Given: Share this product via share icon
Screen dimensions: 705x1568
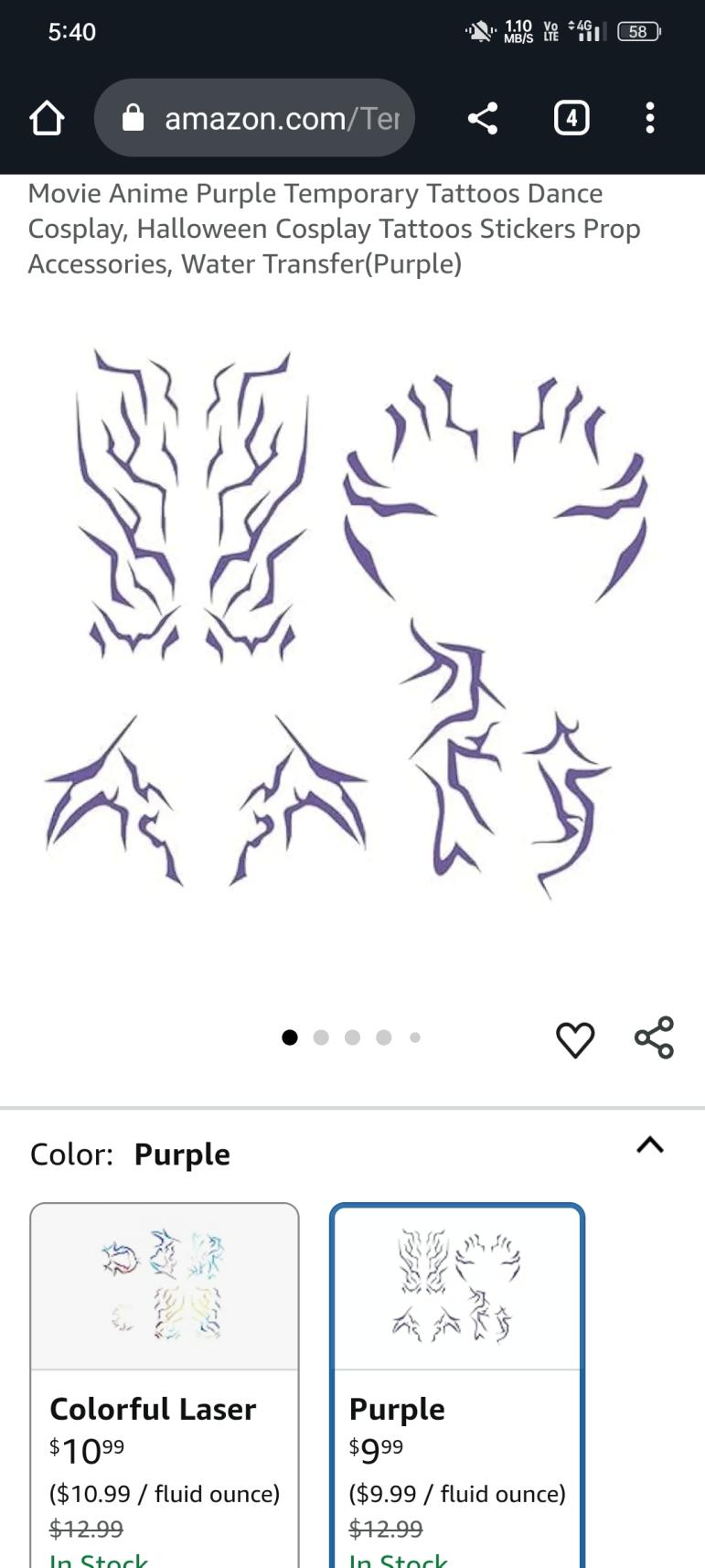Looking at the screenshot, I should [654, 1037].
